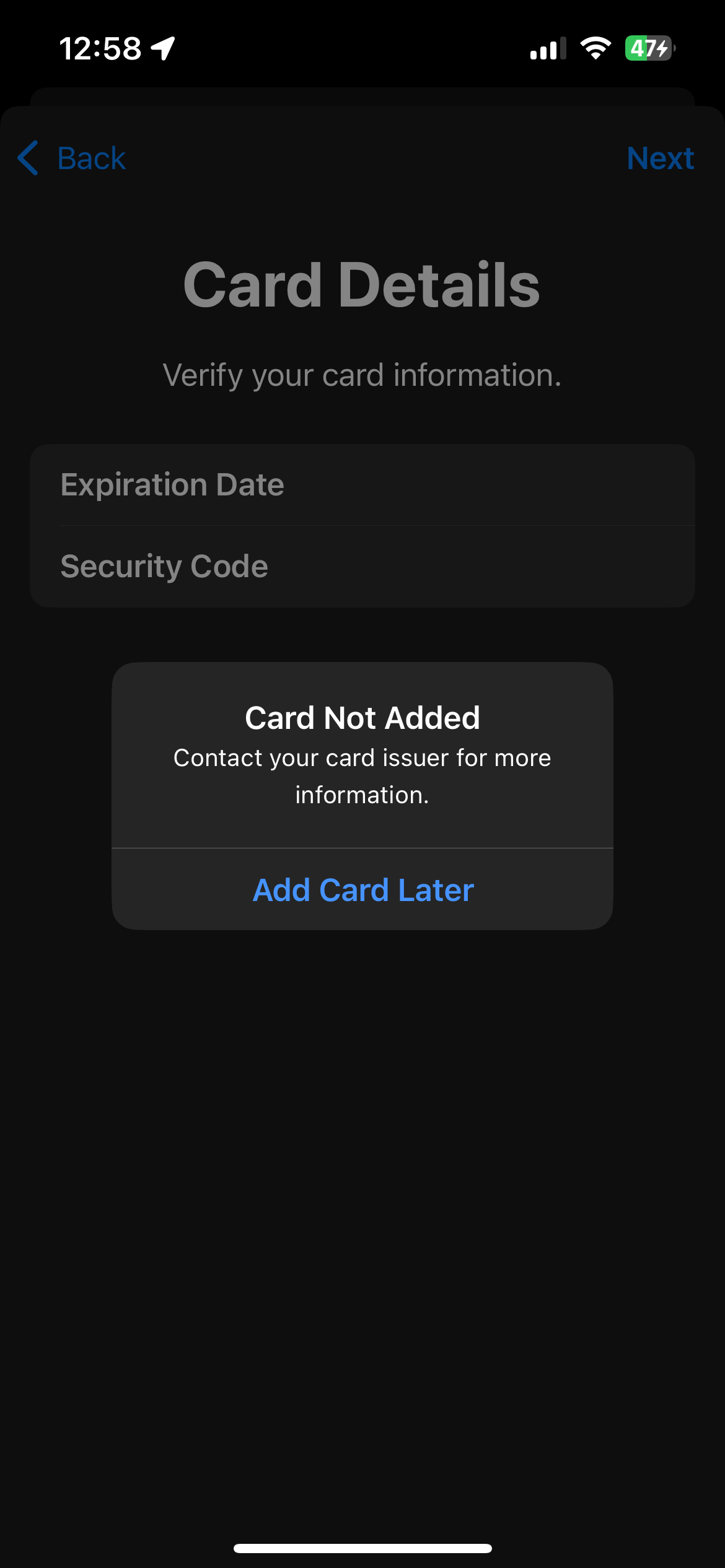The image size is (725, 1568).
Task: Select the Security Code field
Action: (x=362, y=567)
